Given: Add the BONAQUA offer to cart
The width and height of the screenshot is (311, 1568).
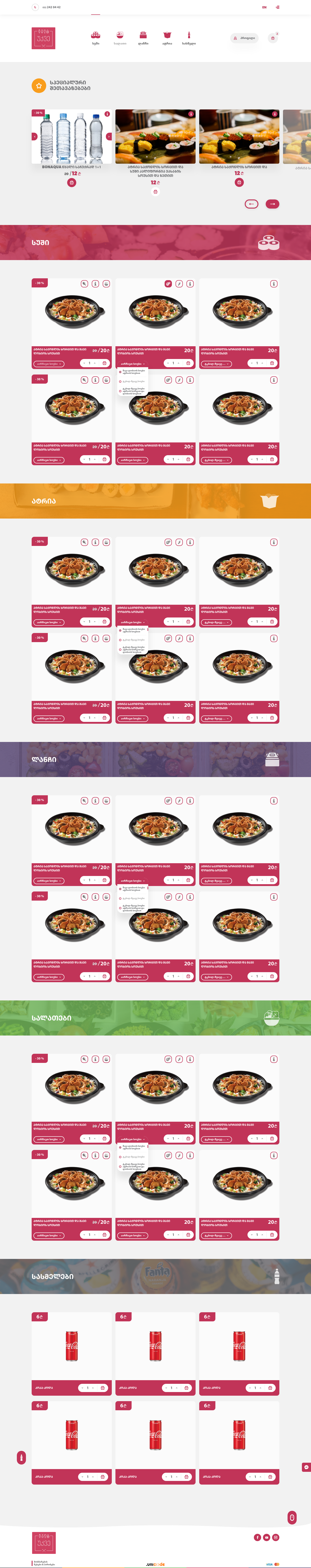Looking at the screenshot, I should pyautogui.click(x=72, y=183).
